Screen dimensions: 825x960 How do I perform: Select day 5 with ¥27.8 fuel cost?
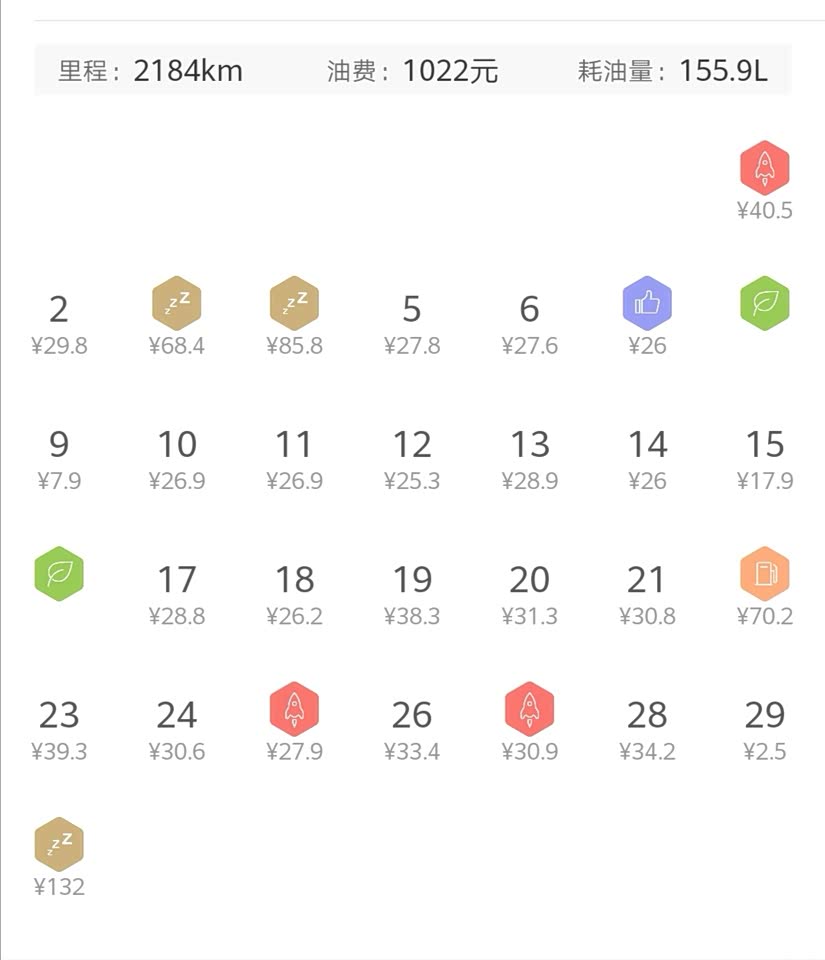pyautogui.click(x=412, y=310)
